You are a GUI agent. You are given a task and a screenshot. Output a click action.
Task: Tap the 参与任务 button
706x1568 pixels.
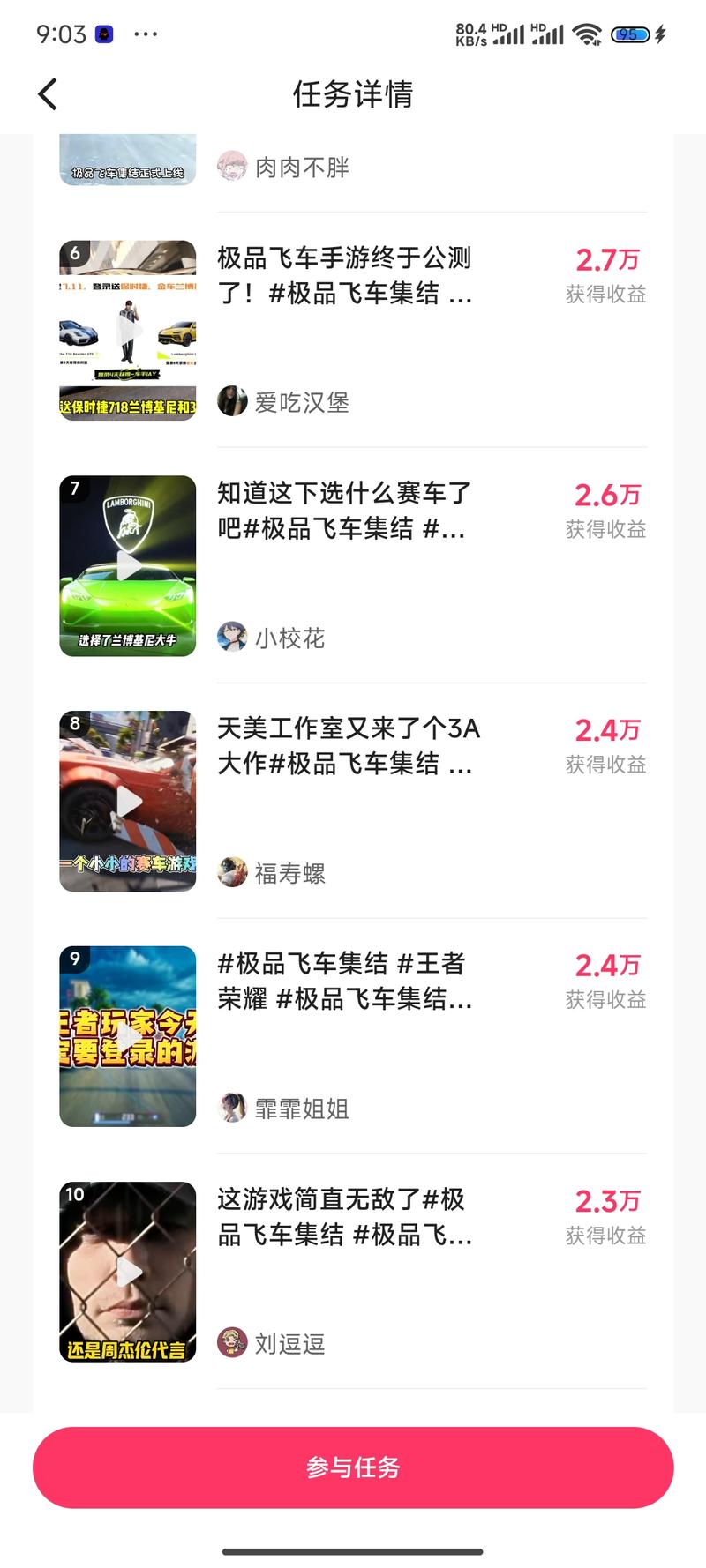353,1467
